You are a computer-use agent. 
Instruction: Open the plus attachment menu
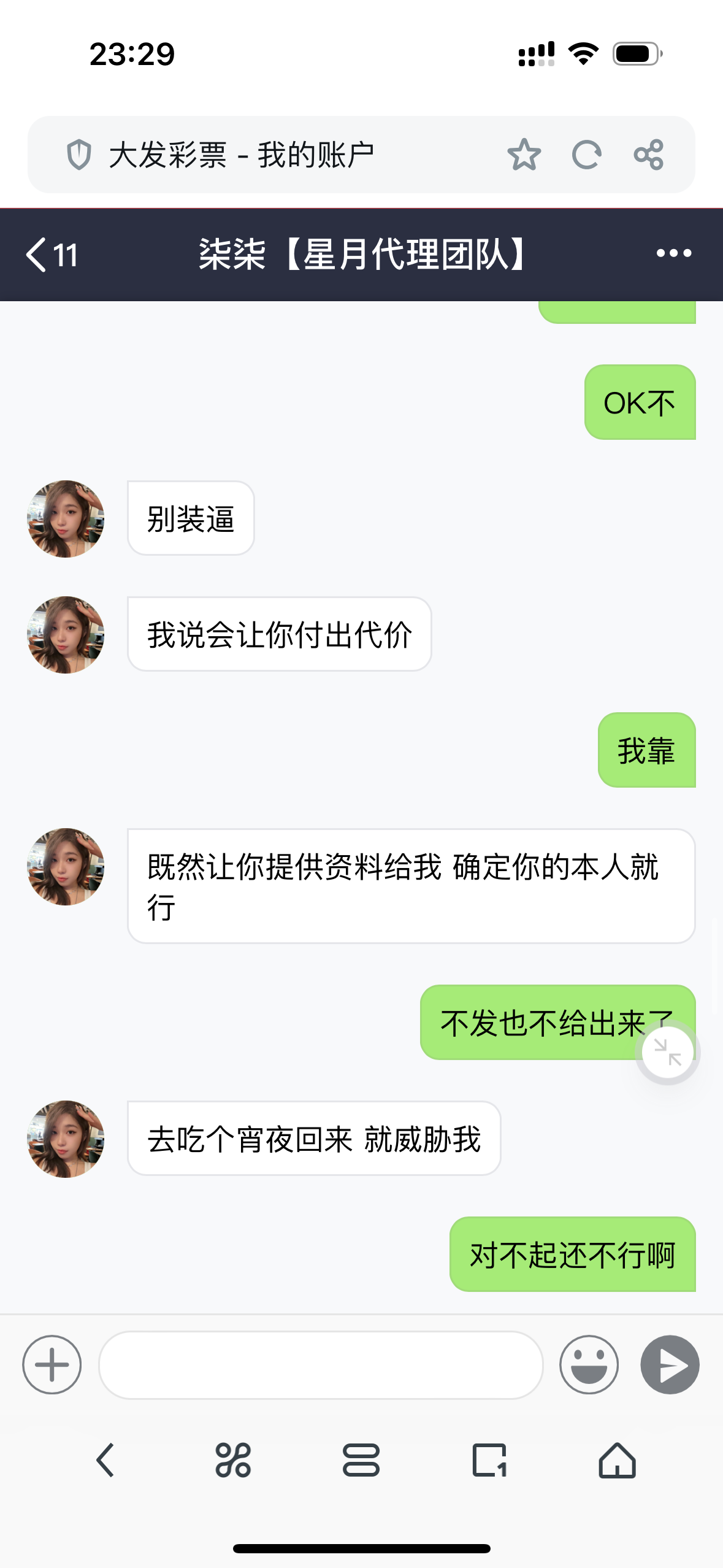[52, 1365]
